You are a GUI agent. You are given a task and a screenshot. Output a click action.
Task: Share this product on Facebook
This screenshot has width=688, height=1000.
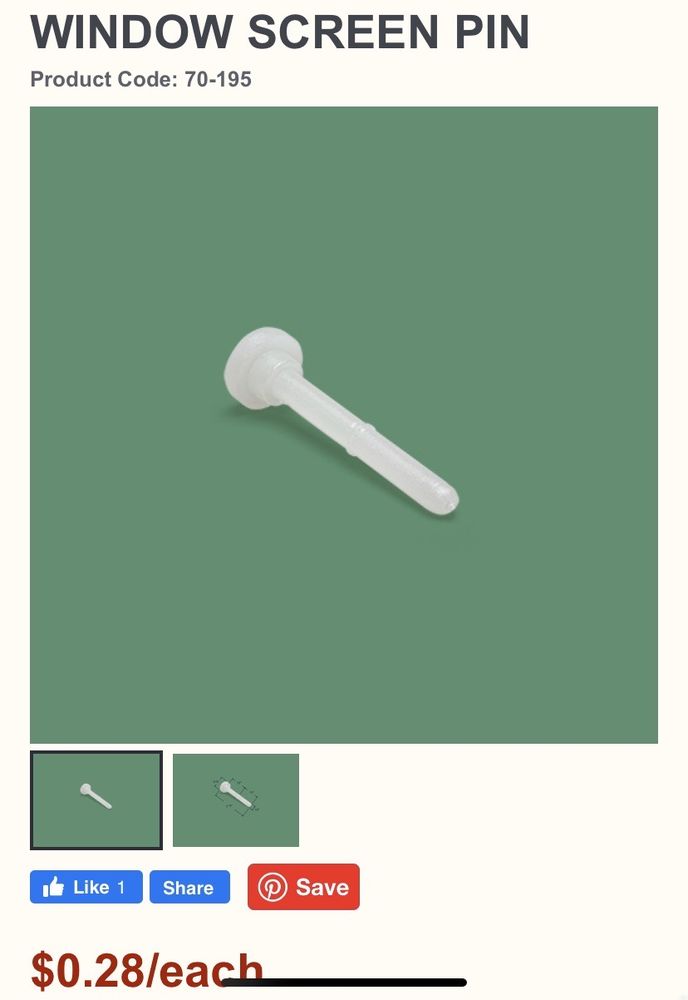click(189, 887)
